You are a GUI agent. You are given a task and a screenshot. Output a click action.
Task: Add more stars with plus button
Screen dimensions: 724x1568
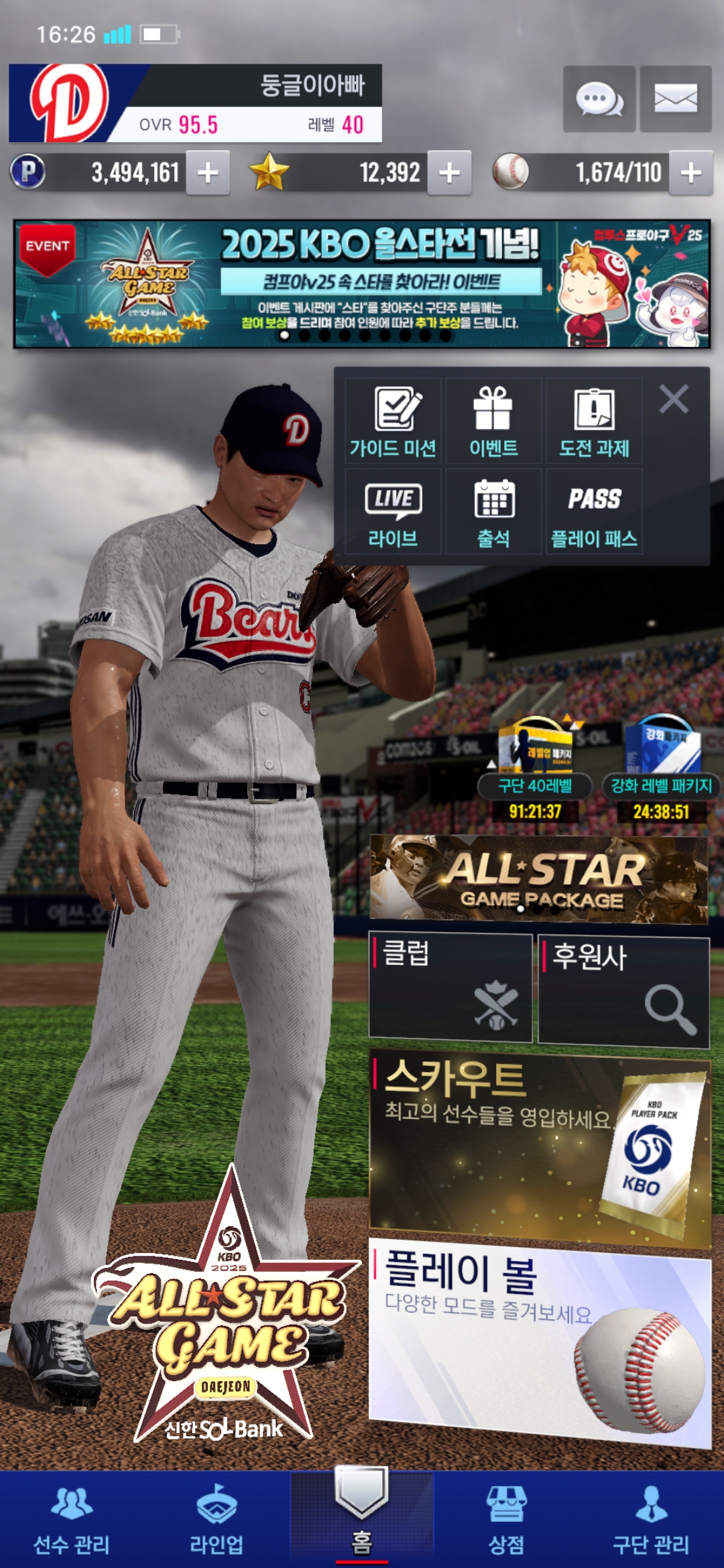449,173
